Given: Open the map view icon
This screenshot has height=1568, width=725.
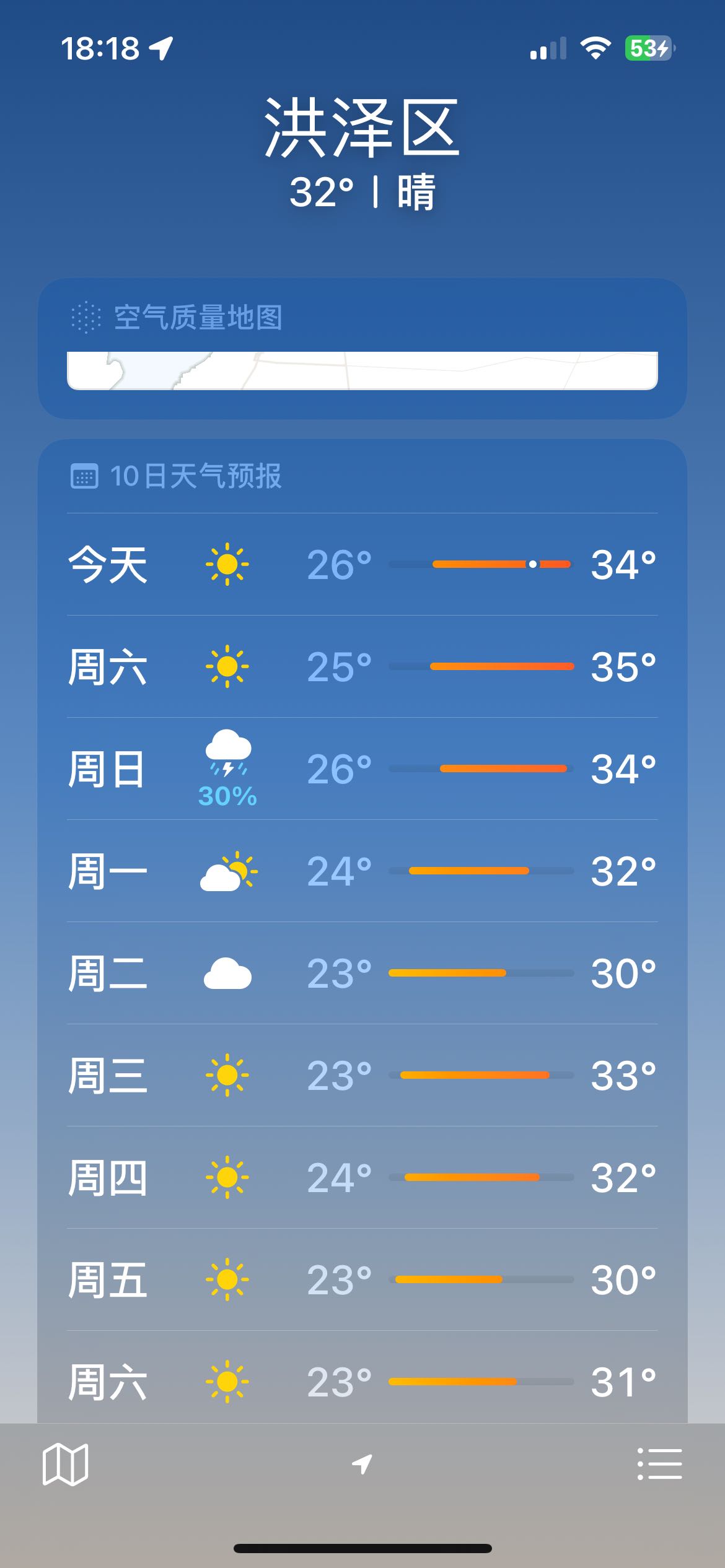Looking at the screenshot, I should (65, 1464).
